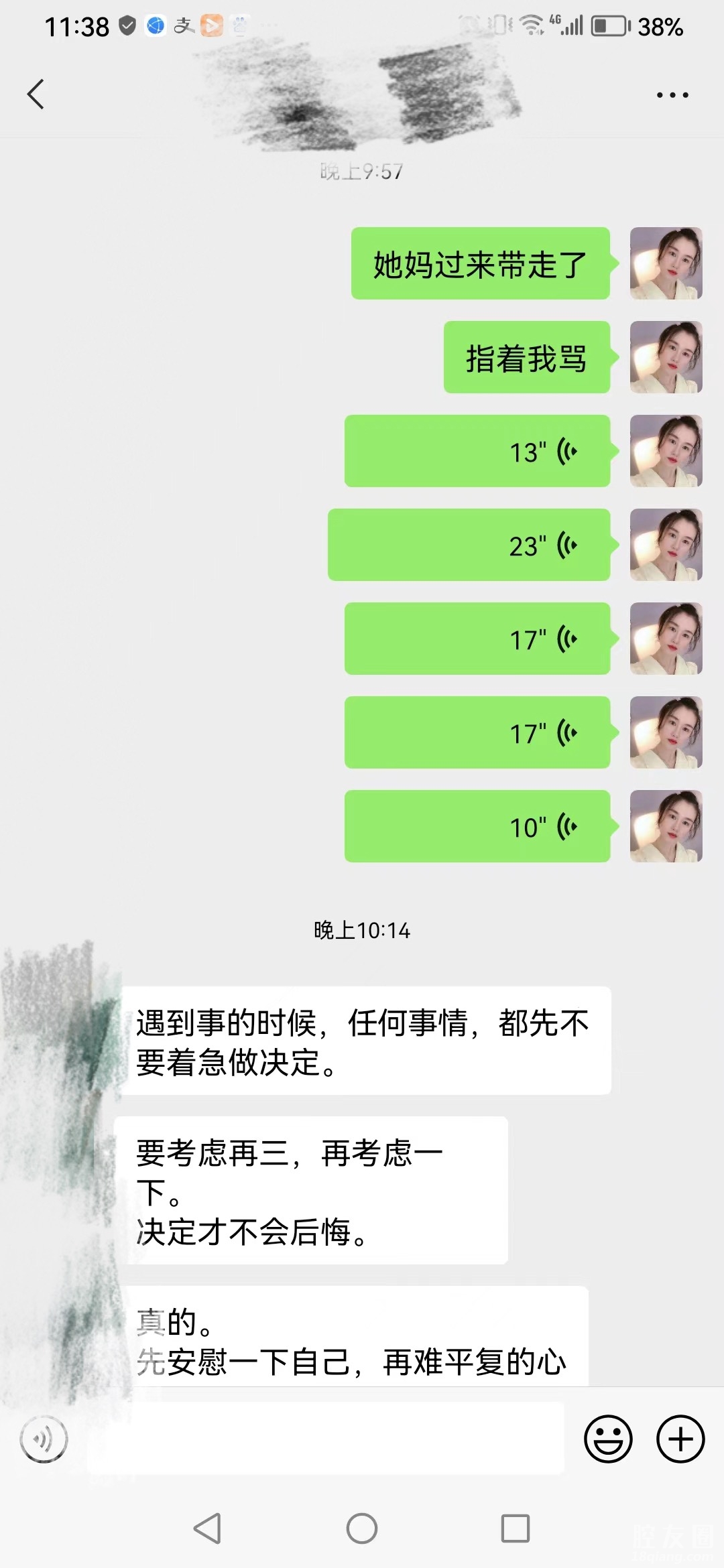
Task: Switch to voice input mode
Action: pos(44,1439)
